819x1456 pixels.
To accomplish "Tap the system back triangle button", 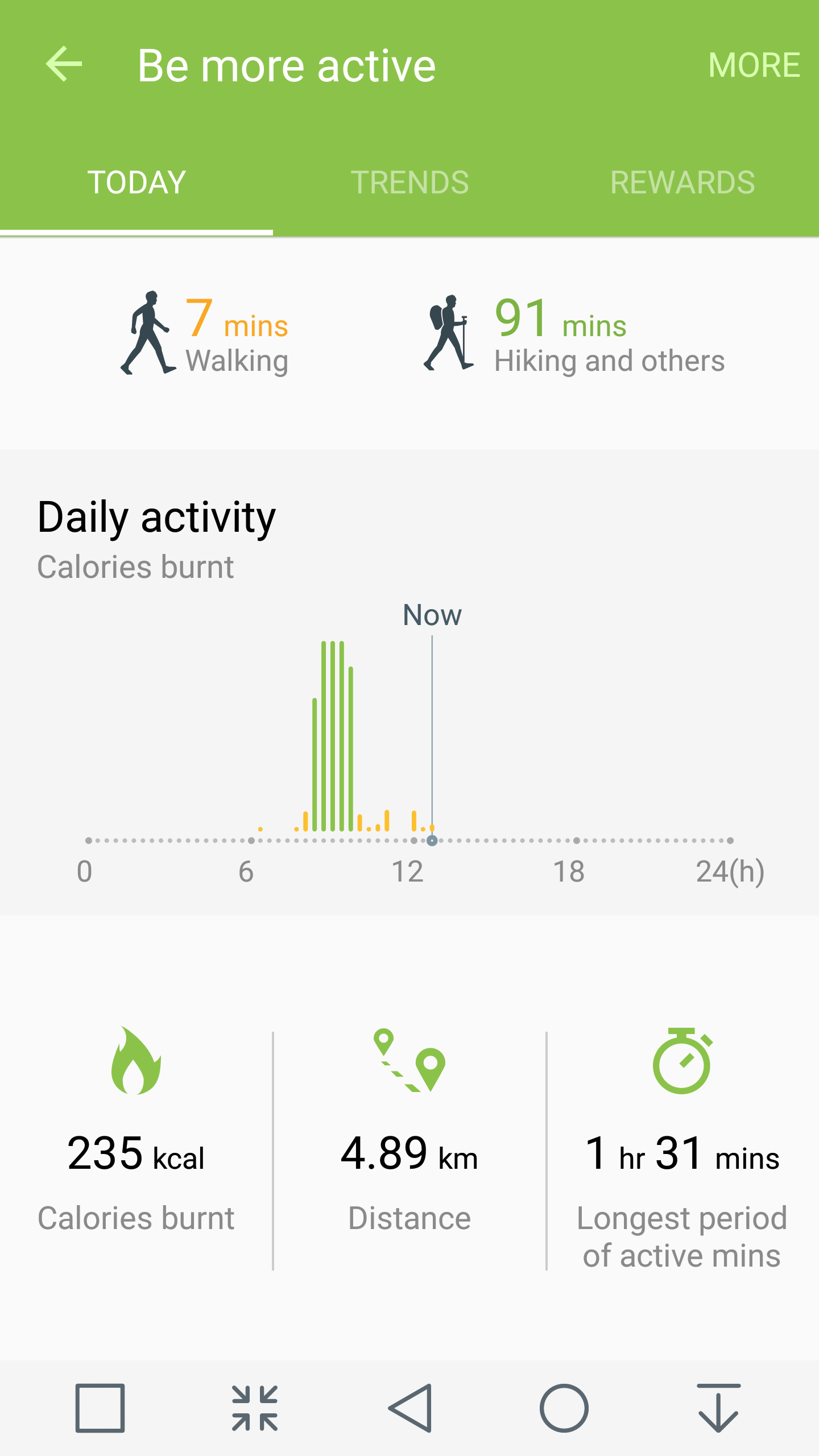I will [x=411, y=1408].
